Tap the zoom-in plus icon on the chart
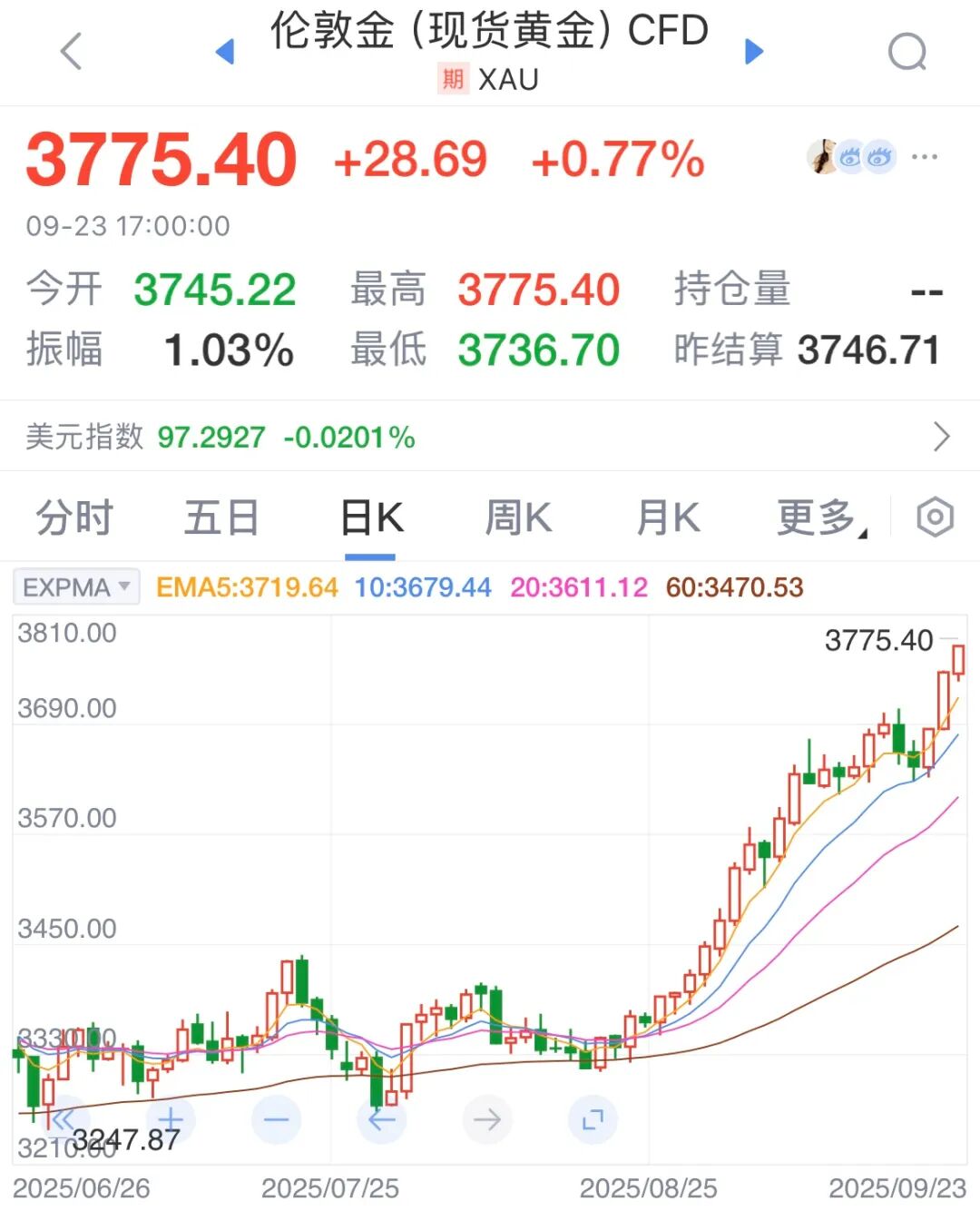 (172, 1119)
